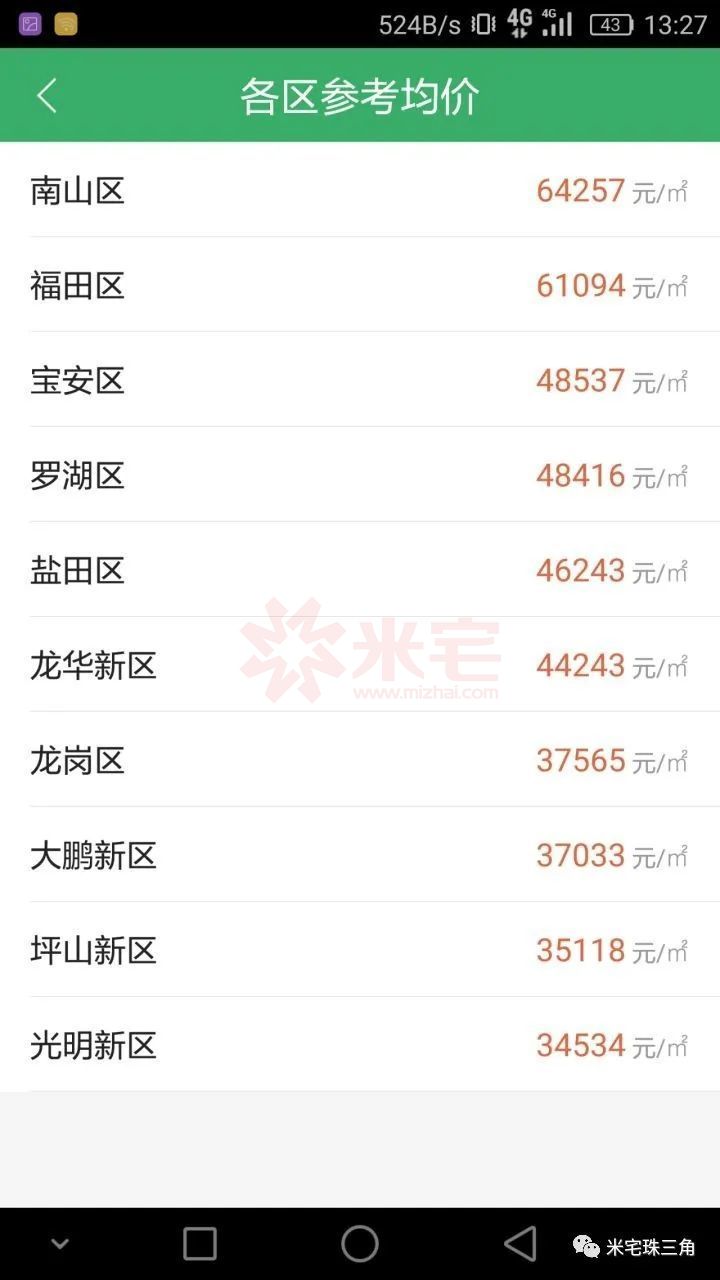This screenshot has height=1280, width=720.
Task: Open the 罗湖区 row
Action: (x=360, y=475)
